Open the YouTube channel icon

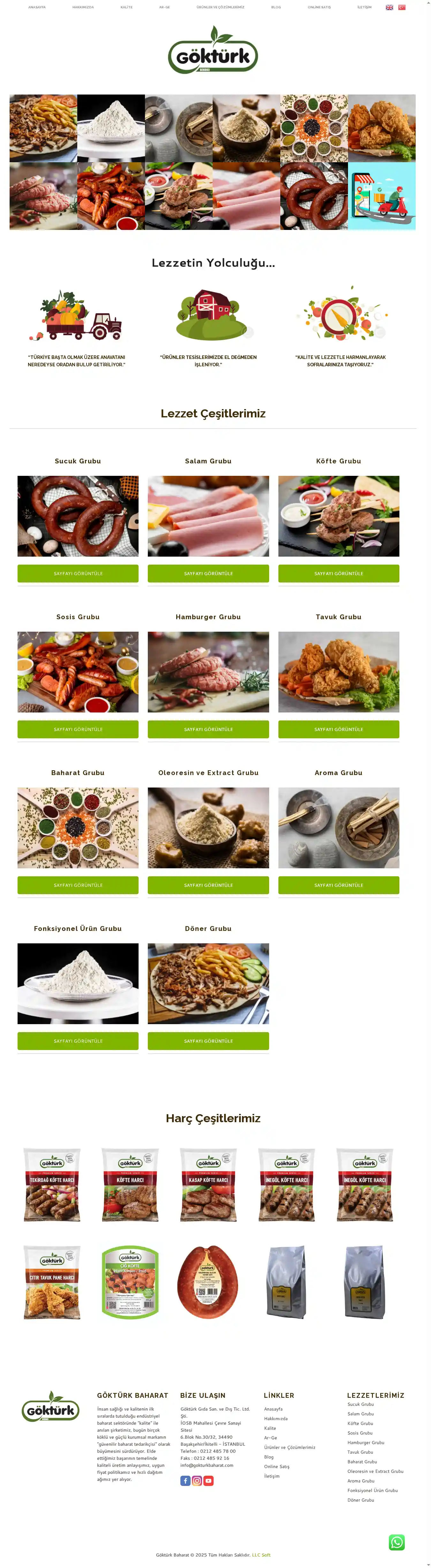coord(208,1481)
